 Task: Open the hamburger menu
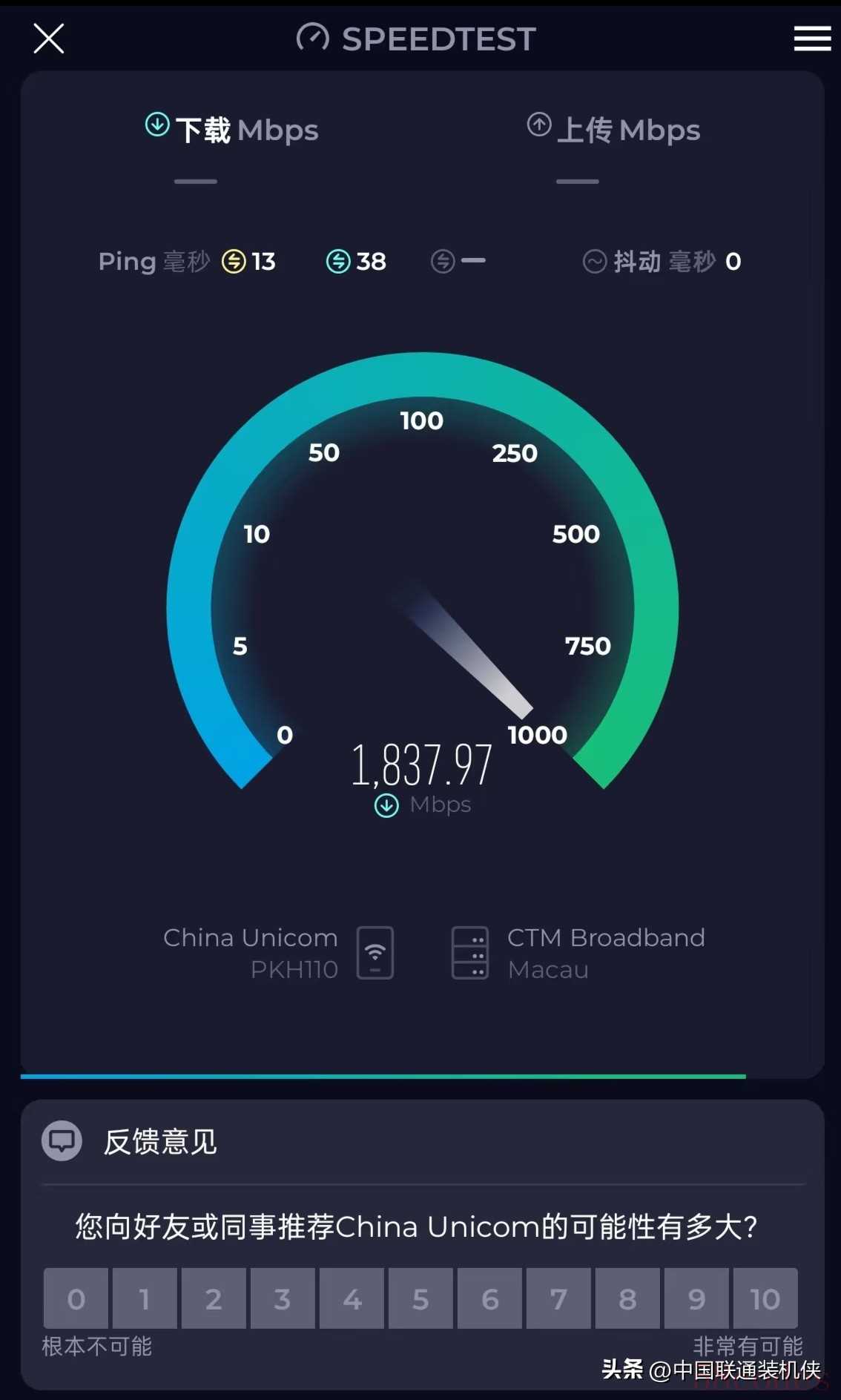(812, 39)
